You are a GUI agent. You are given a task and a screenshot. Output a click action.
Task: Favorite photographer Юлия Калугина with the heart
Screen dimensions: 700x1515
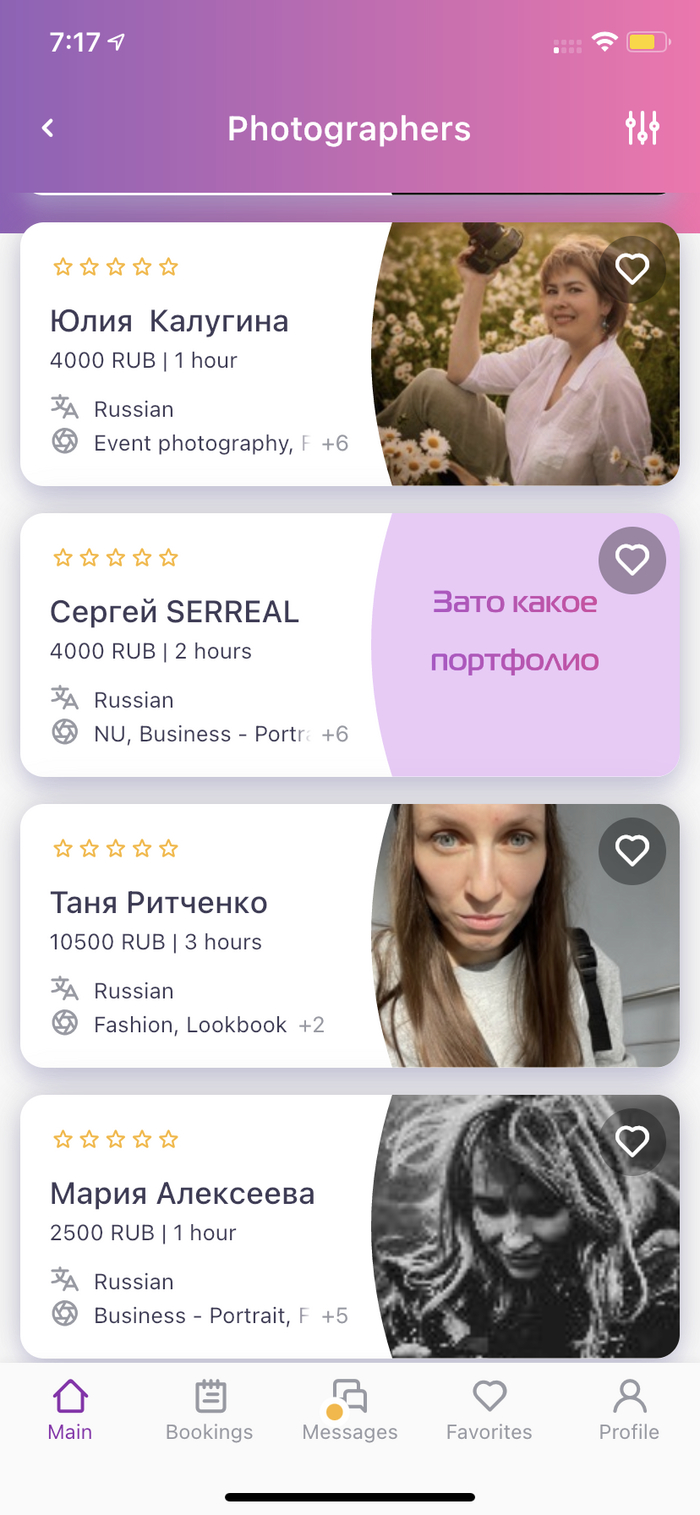(x=632, y=269)
